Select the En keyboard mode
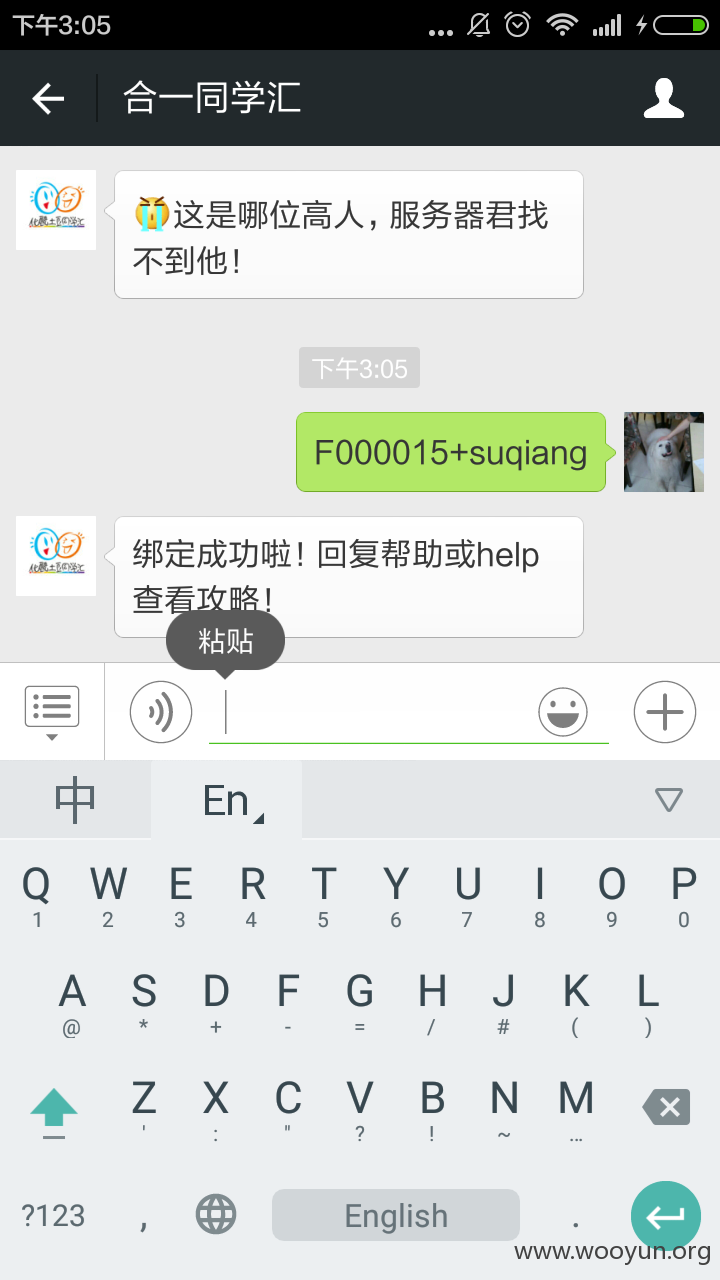 (x=227, y=800)
